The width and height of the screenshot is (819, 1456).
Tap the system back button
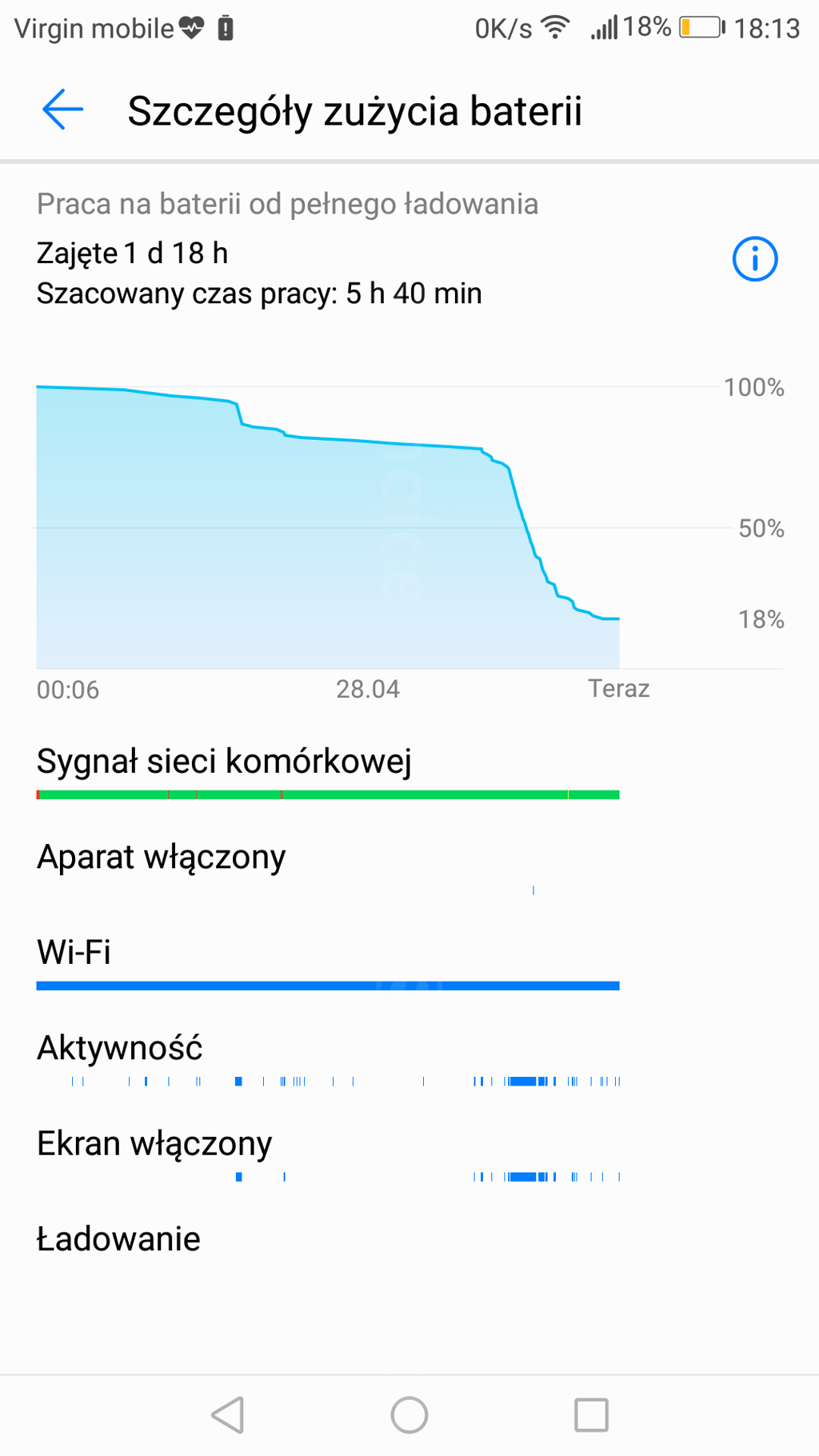tap(228, 1414)
